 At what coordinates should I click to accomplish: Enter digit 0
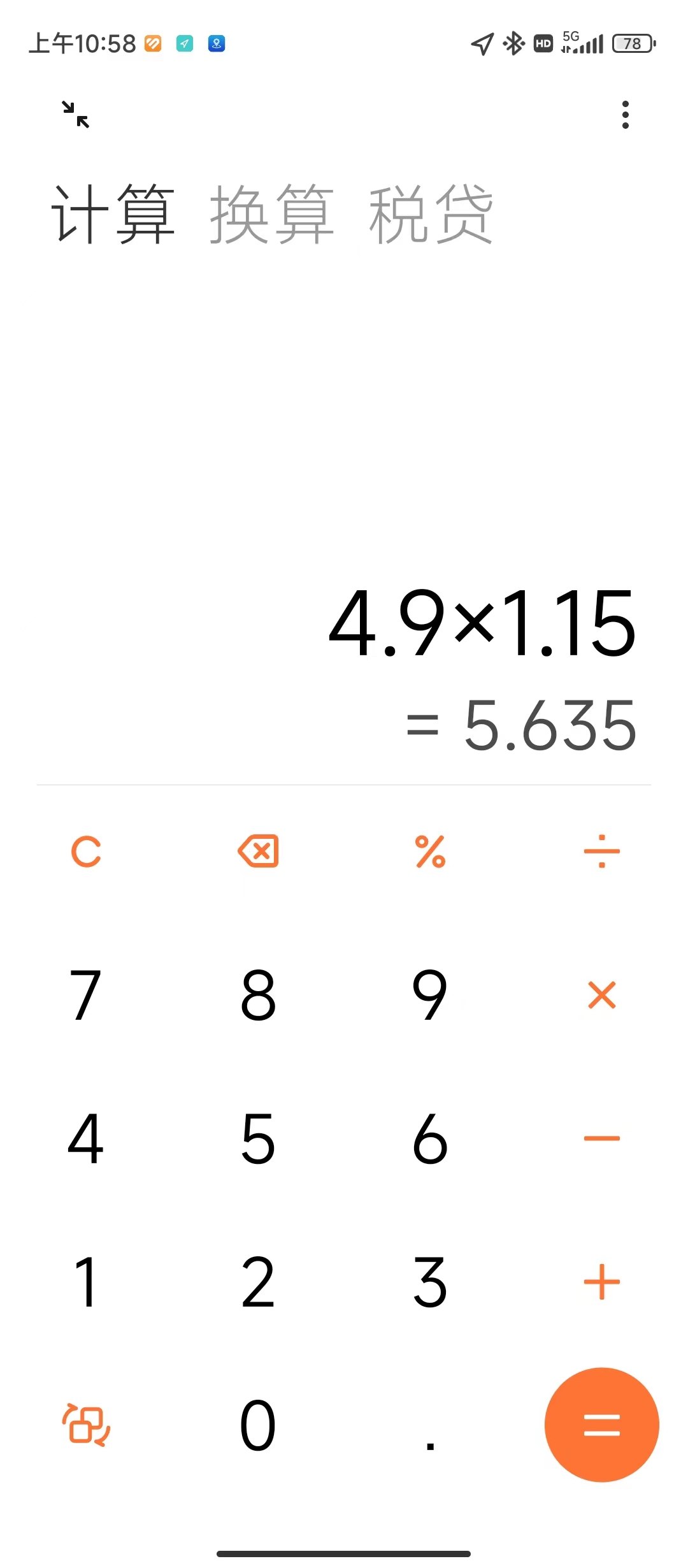tap(258, 1425)
